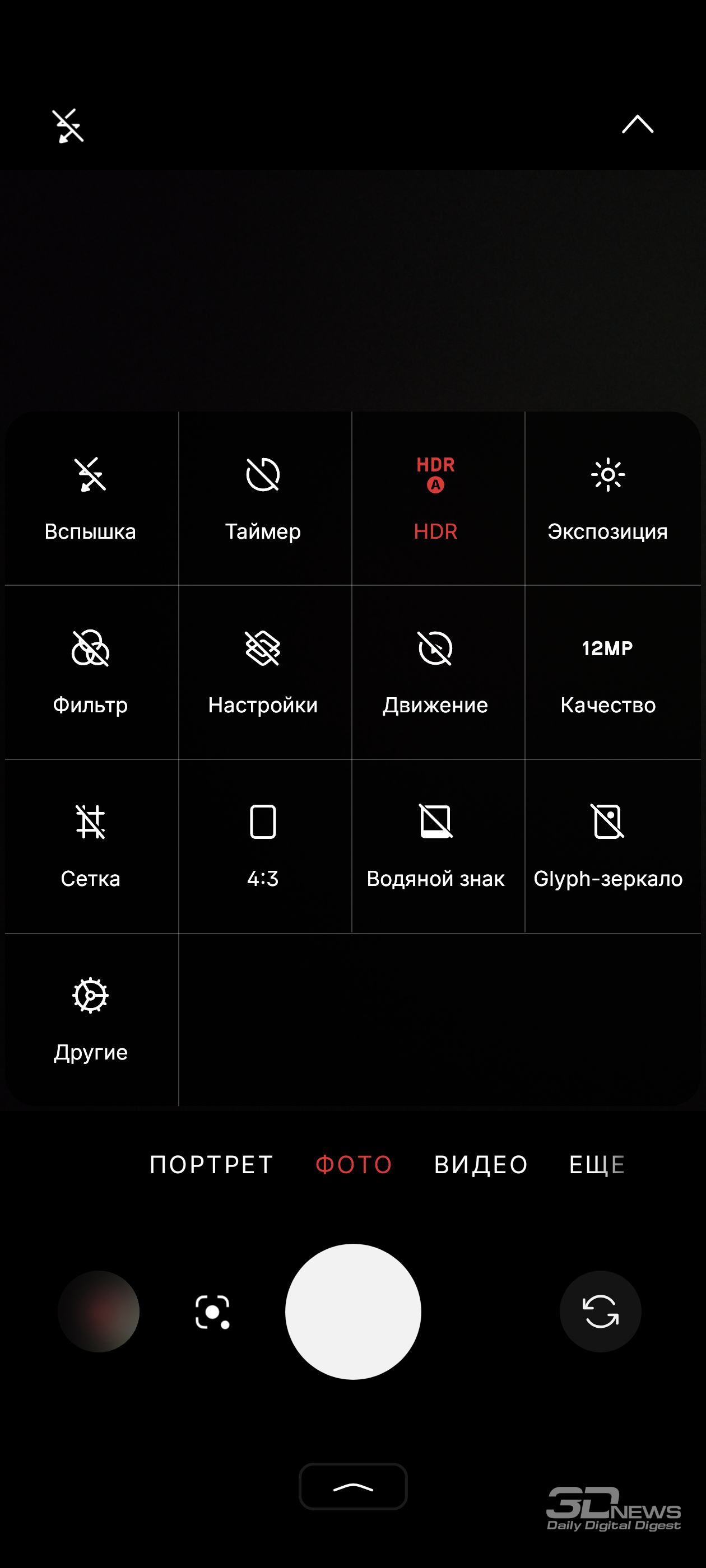Image resolution: width=706 pixels, height=1568 pixels.
Task: Toggle flash icon at top left
Action: pos(68,126)
